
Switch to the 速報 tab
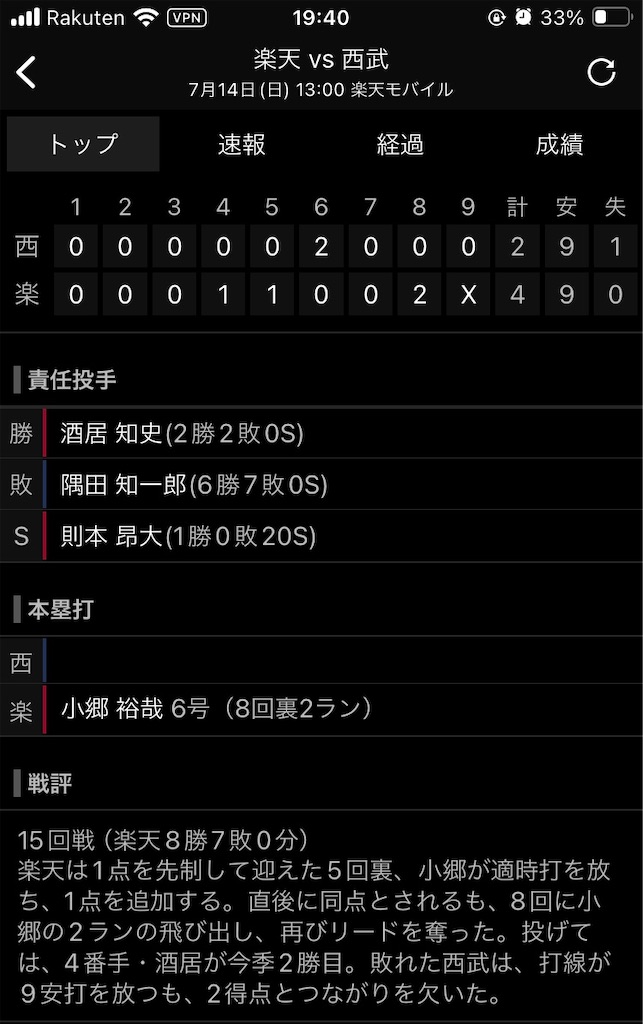click(x=242, y=144)
